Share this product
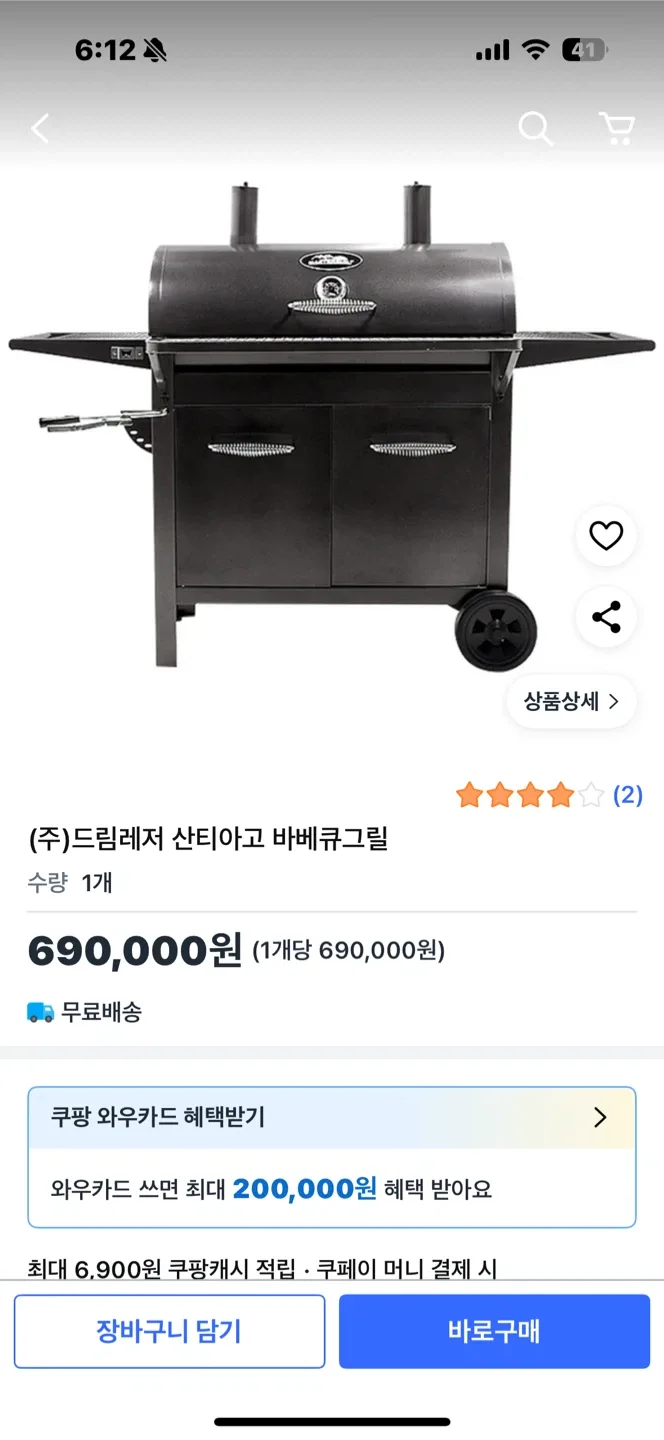Screen dimensions: 664x1440 click(606, 617)
